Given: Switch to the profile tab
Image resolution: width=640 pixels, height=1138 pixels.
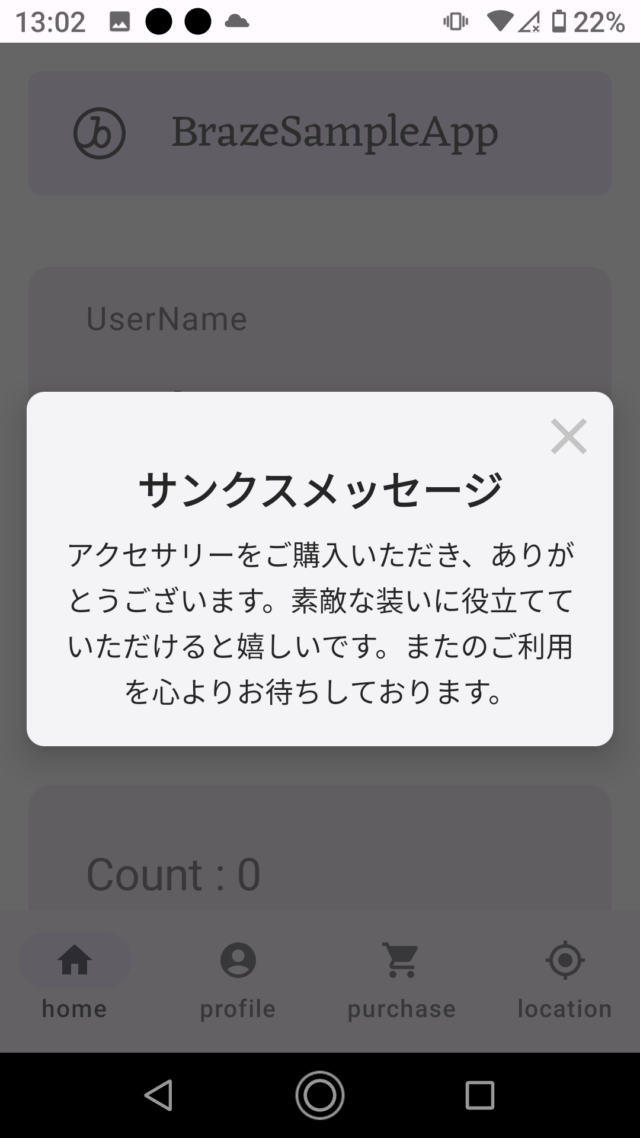Looking at the screenshot, I should (x=237, y=979).
